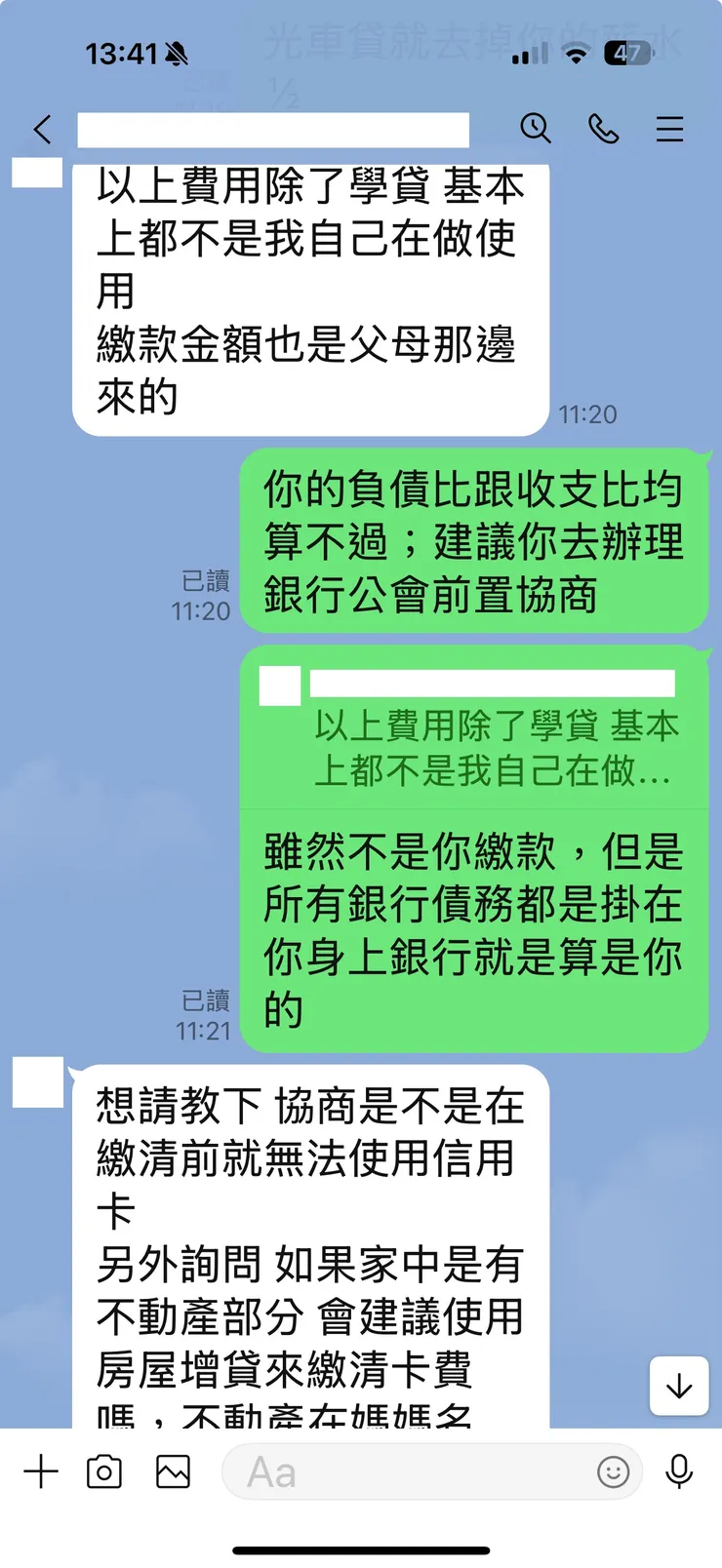Open the photo gallery icon

(x=172, y=1472)
